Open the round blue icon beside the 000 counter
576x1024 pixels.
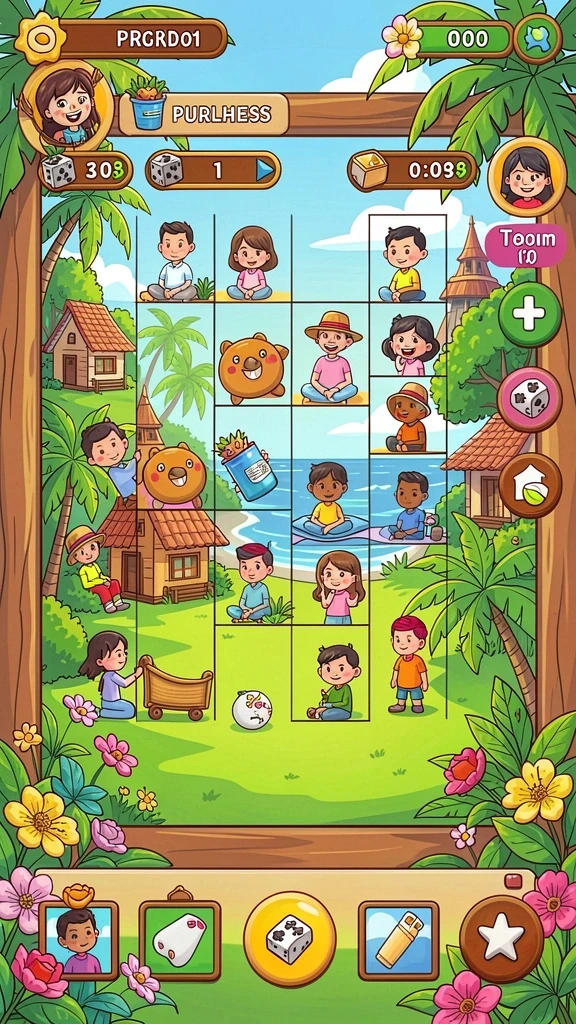pos(537,39)
